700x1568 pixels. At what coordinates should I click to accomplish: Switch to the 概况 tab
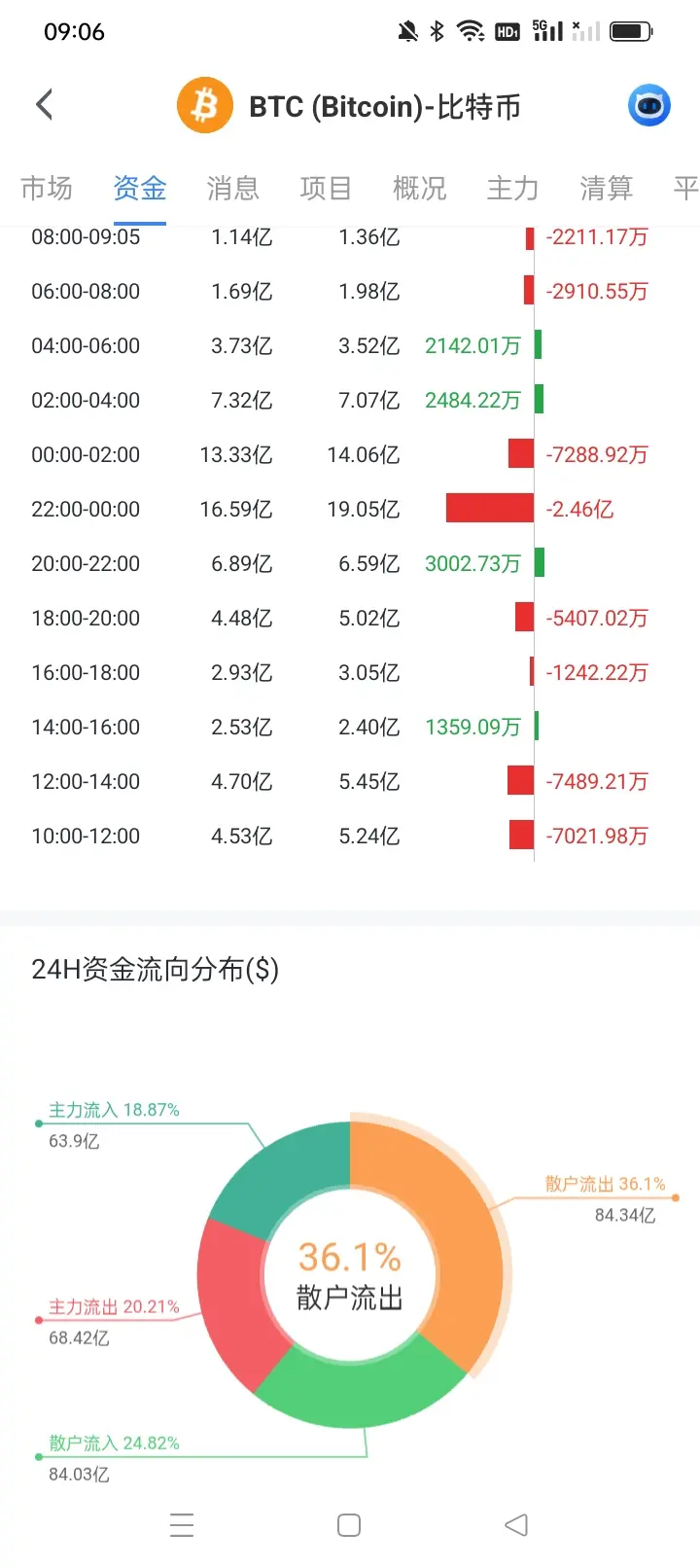click(420, 188)
